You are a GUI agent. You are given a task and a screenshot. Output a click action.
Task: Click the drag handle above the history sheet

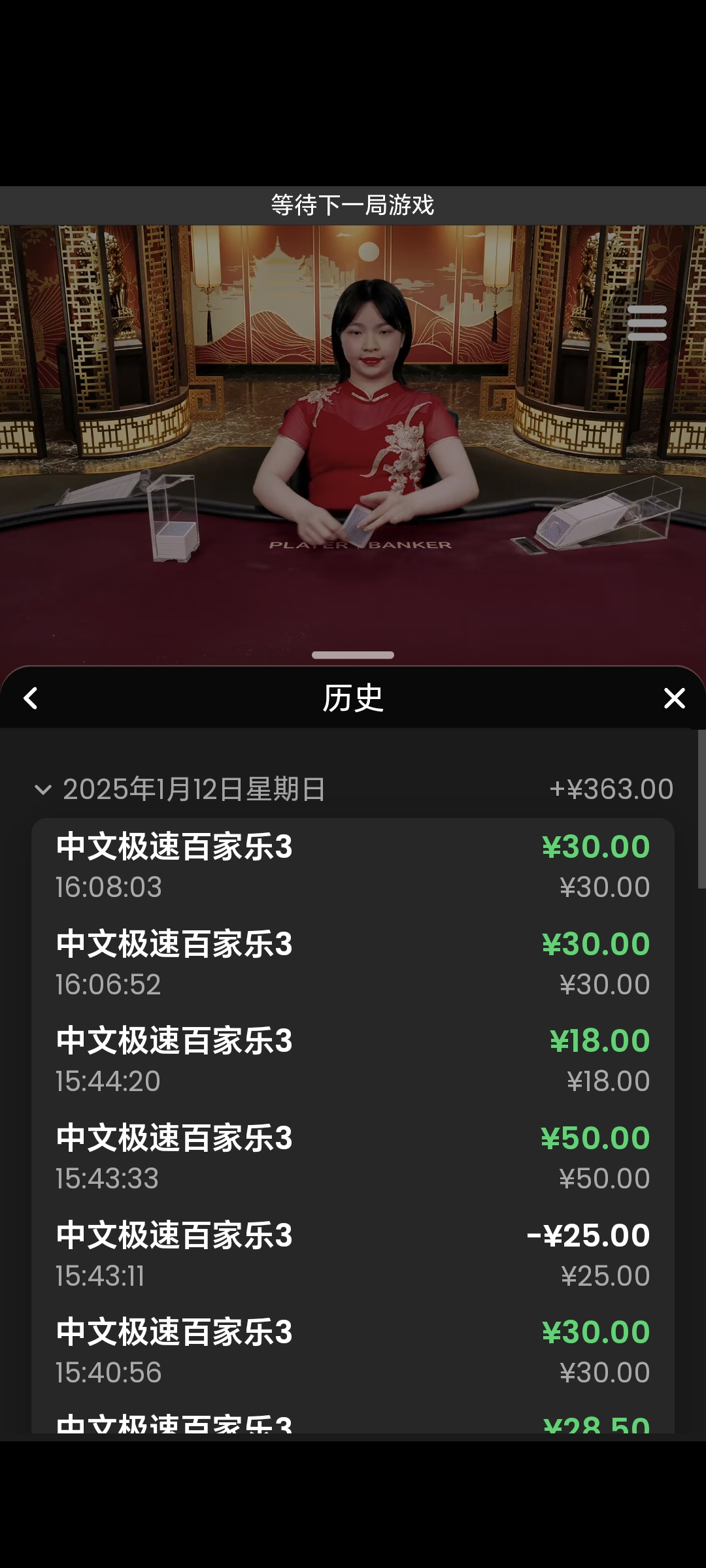point(353,654)
